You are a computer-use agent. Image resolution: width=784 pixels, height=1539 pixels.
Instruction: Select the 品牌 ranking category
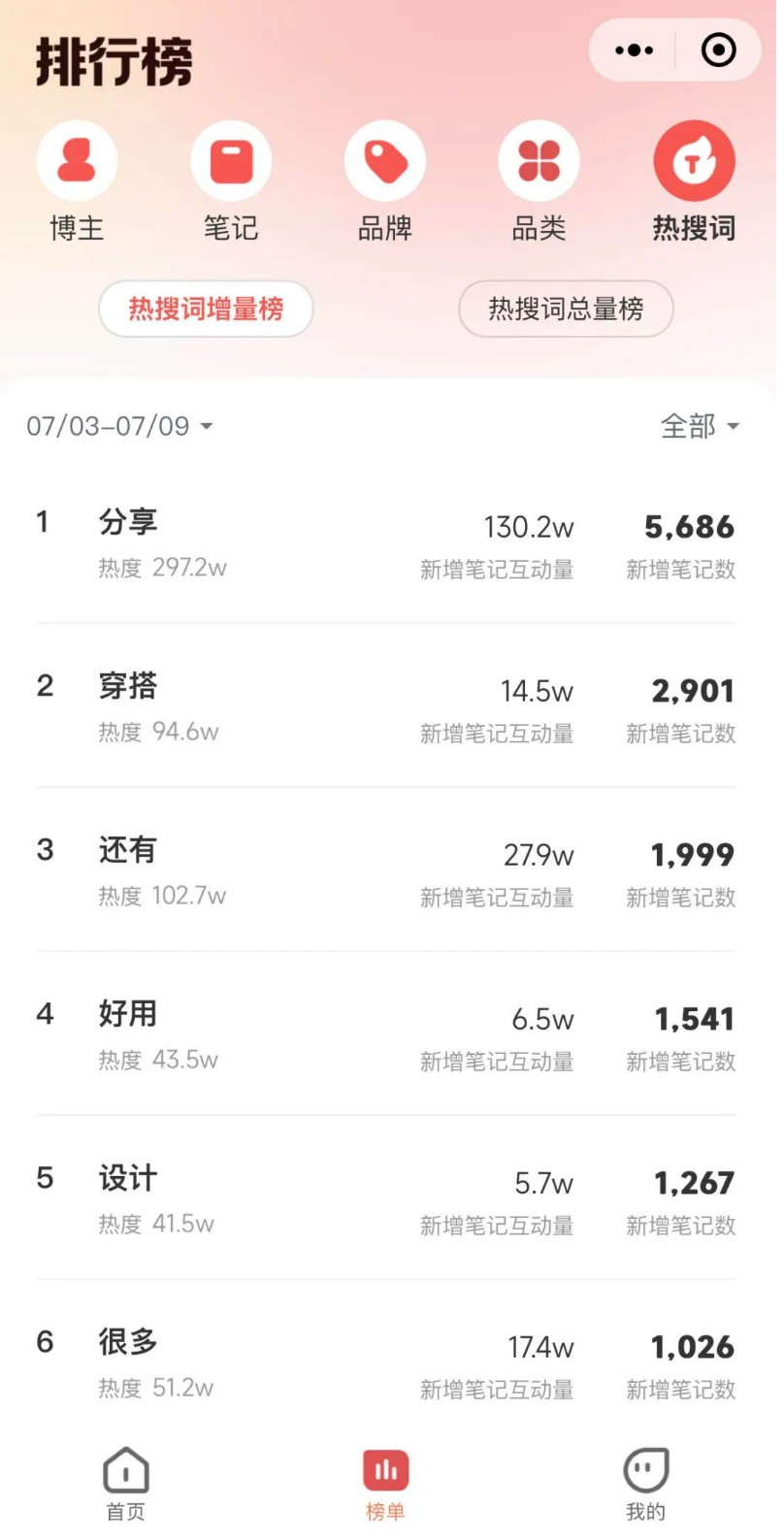[385, 181]
